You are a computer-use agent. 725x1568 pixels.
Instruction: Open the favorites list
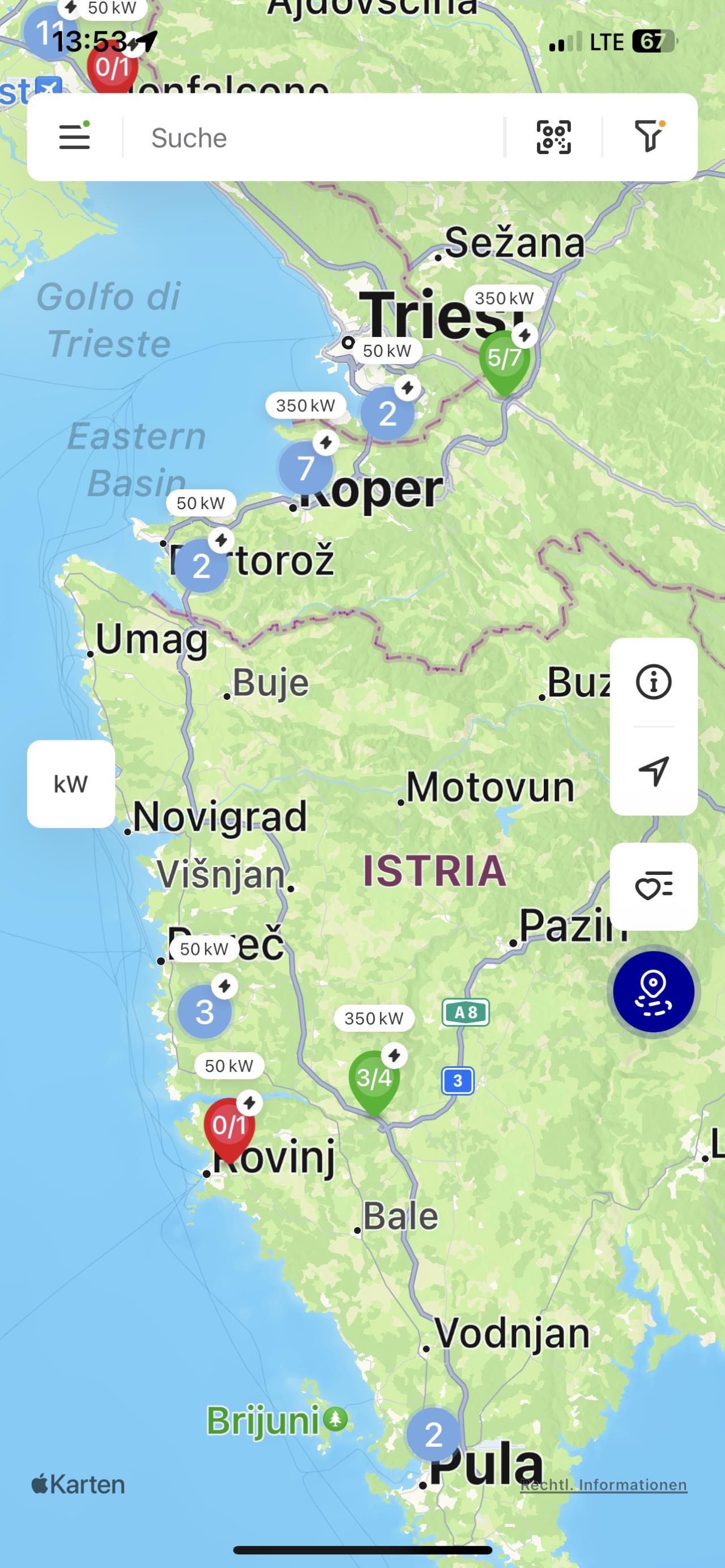[x=654, y=886]
